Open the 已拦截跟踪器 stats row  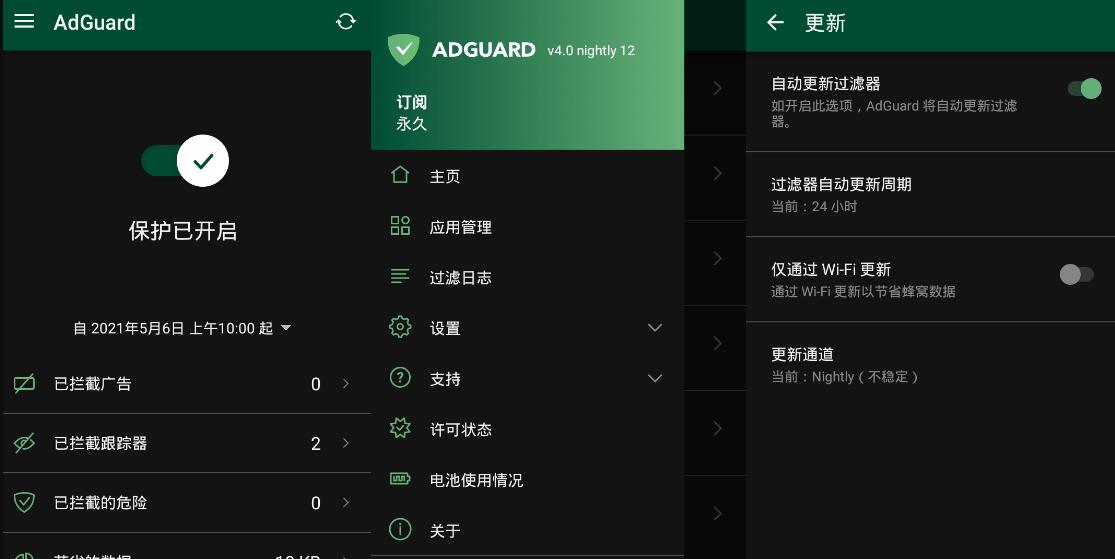[182, 443]
